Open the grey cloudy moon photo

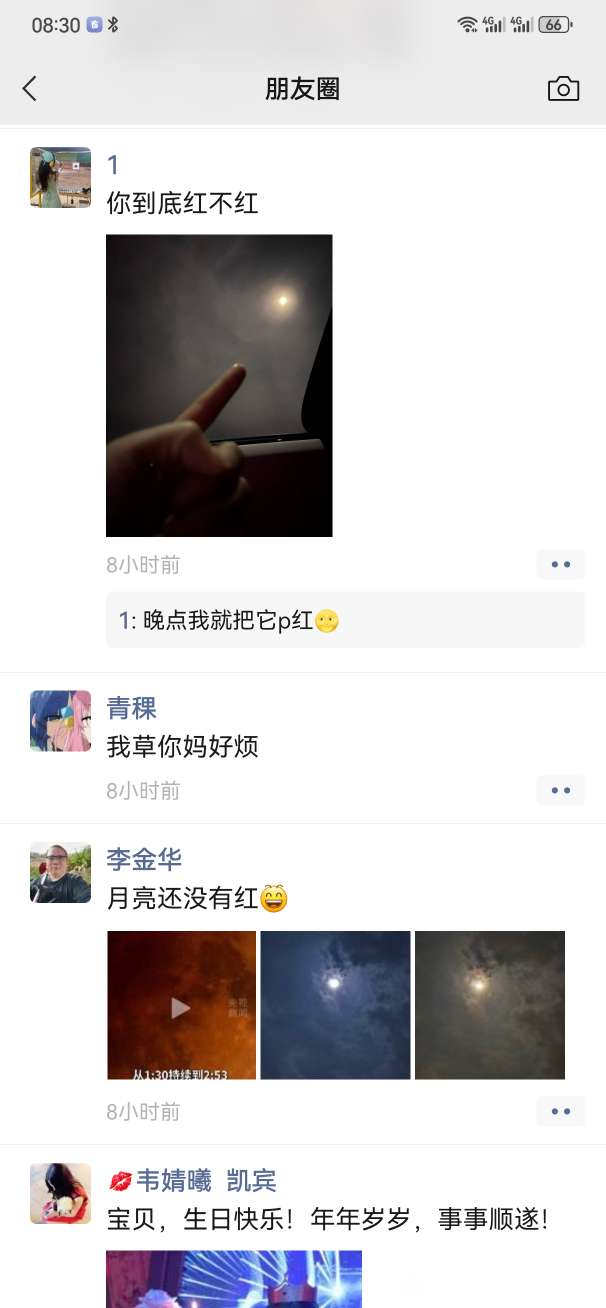pyautogui.click(x=490, y=1006)
